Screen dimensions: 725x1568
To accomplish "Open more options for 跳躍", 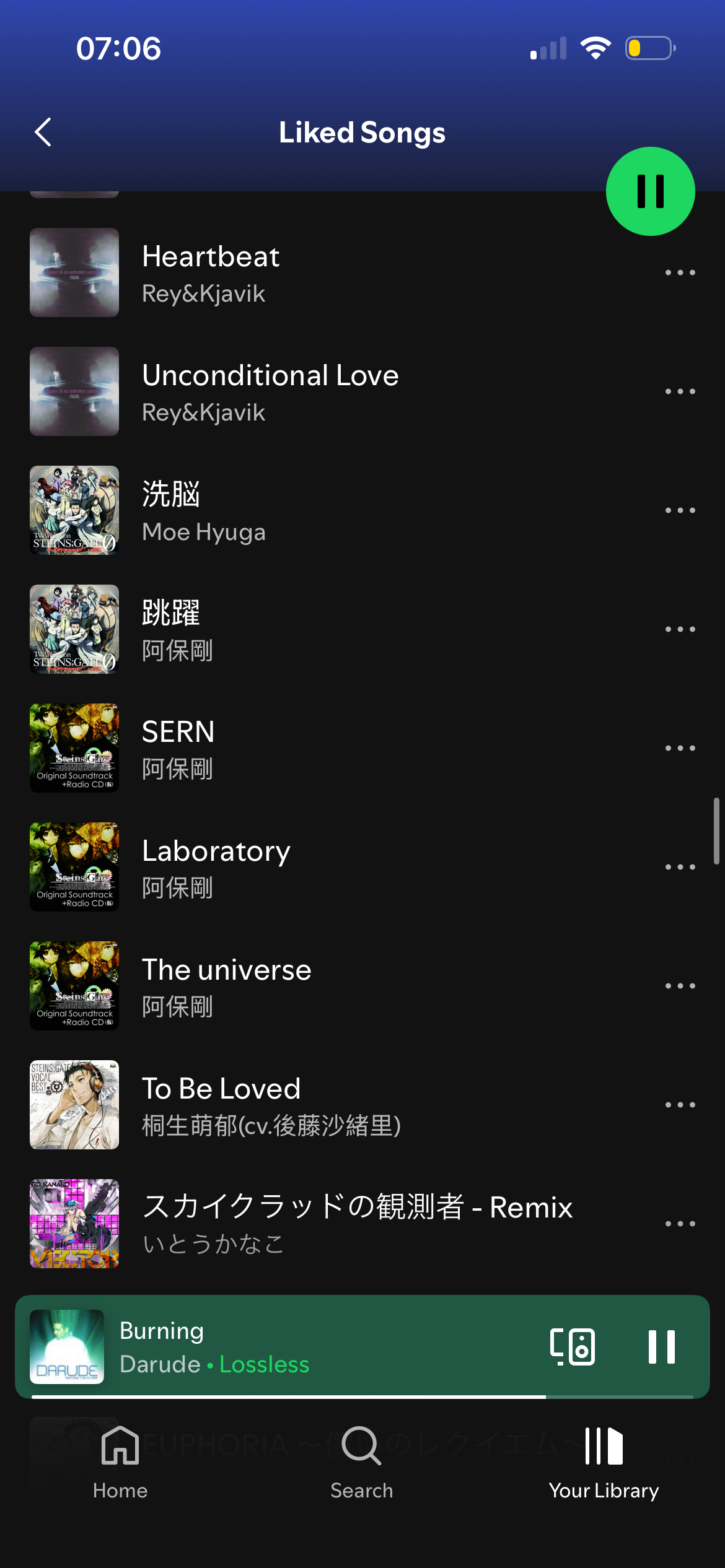I will (x=680, y=630).
